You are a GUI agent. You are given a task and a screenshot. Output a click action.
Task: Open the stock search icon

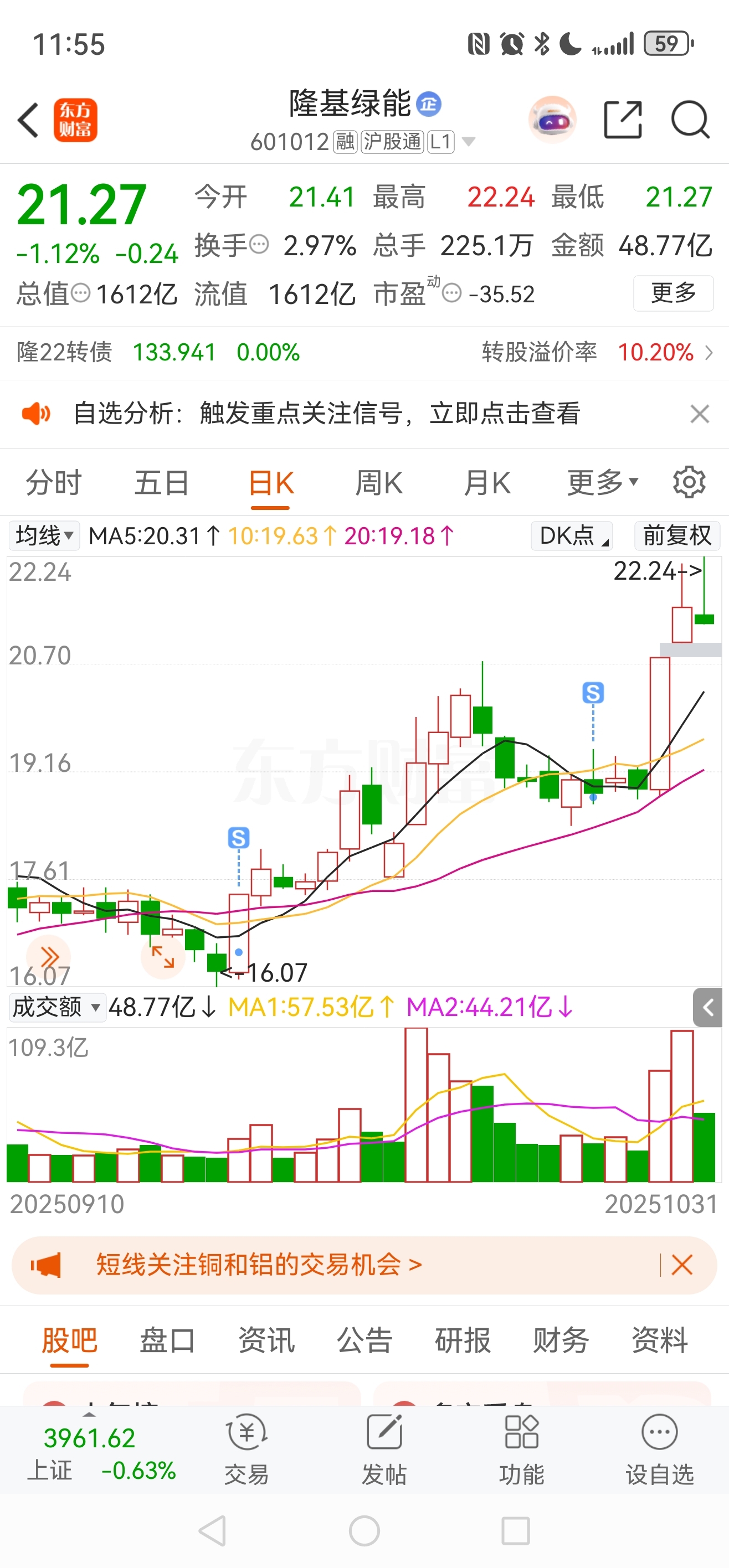[x=690, y=120]
